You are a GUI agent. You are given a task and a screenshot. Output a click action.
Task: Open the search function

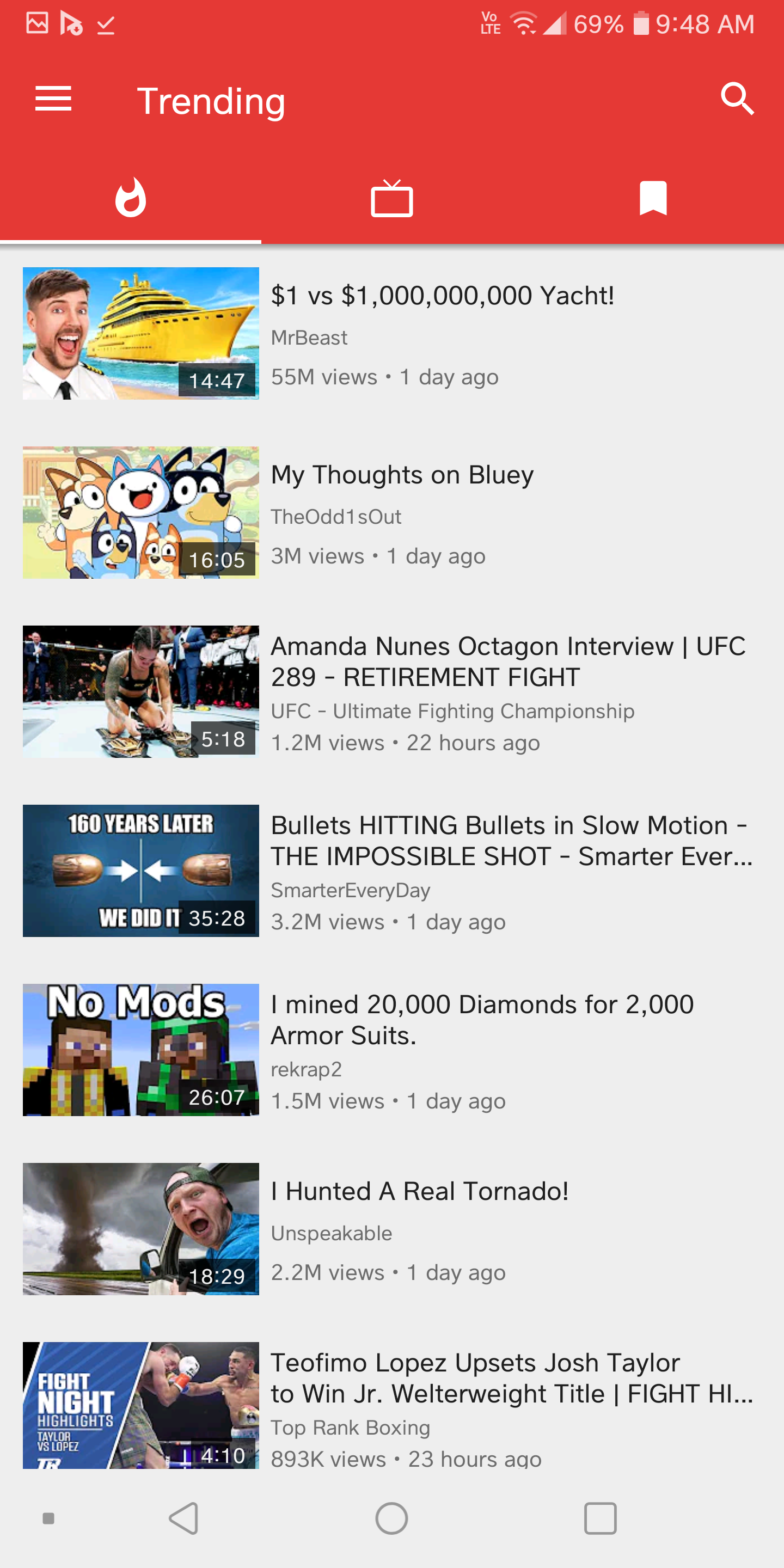738,99
